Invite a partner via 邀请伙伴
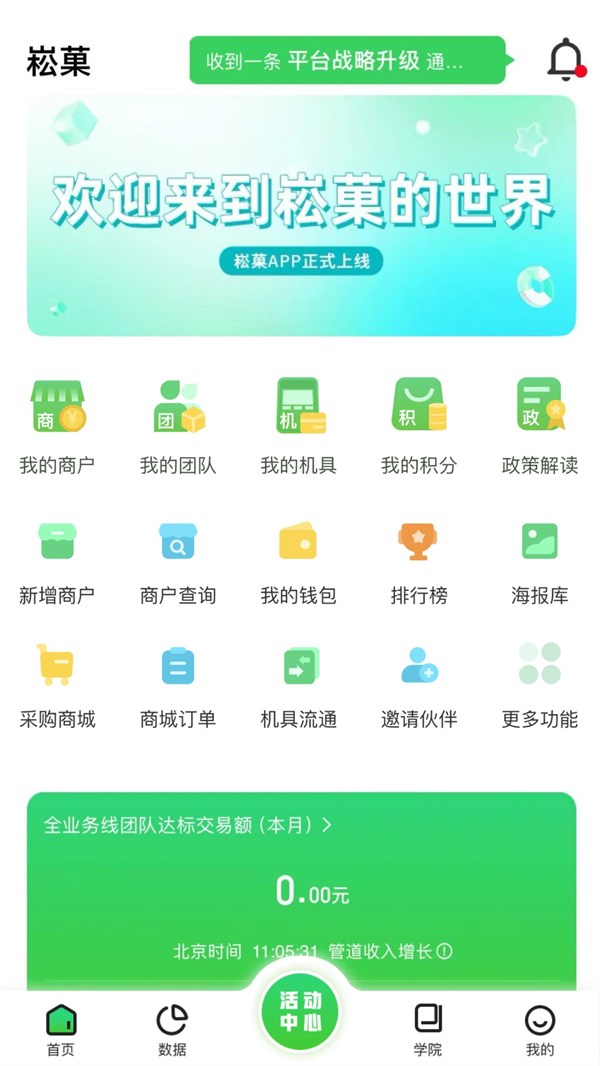Screen dimensions: 600x1066 (x=419, y=686)
